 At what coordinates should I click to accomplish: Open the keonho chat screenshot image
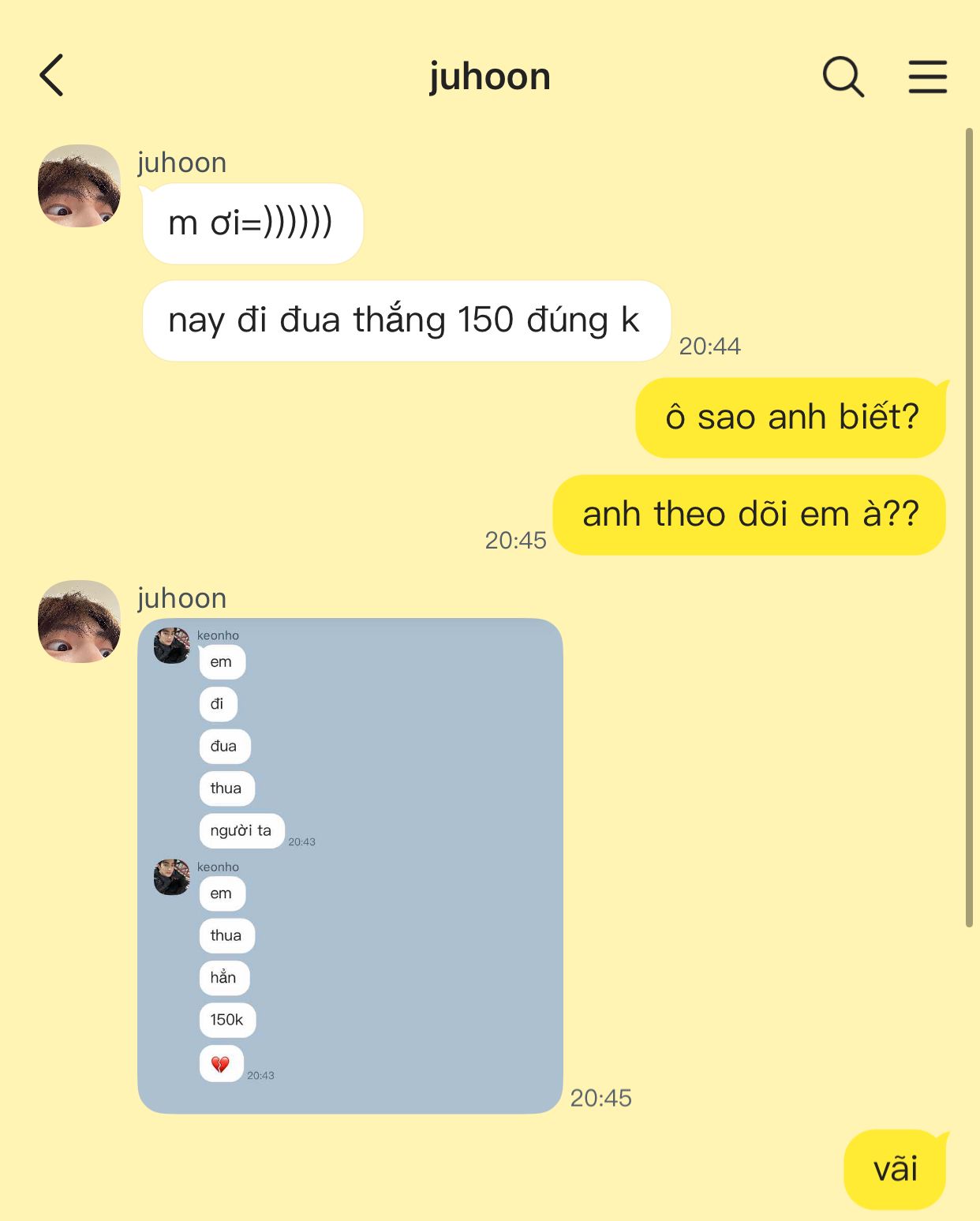pos(350,866)
